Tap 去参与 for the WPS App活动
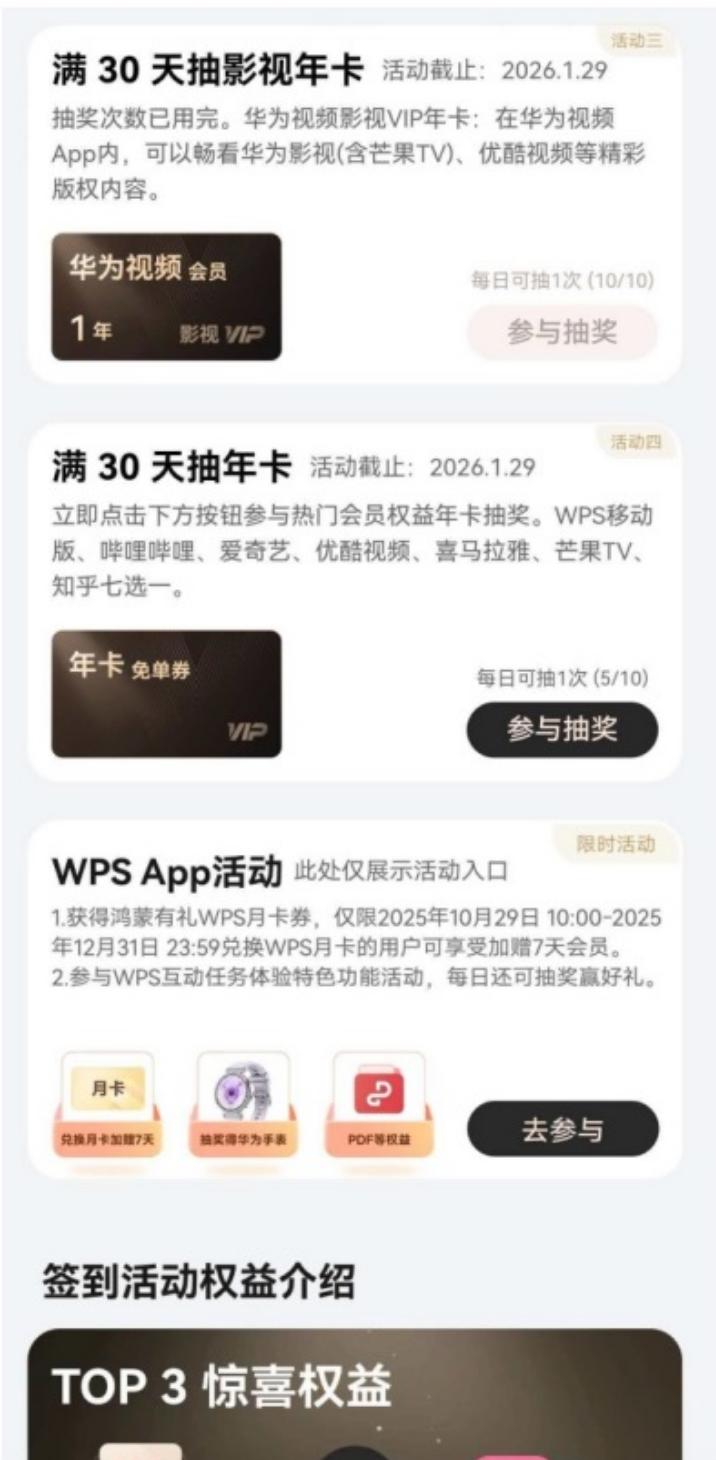The height and width of the screenshot is (1460, 716). coord(562,1130)
